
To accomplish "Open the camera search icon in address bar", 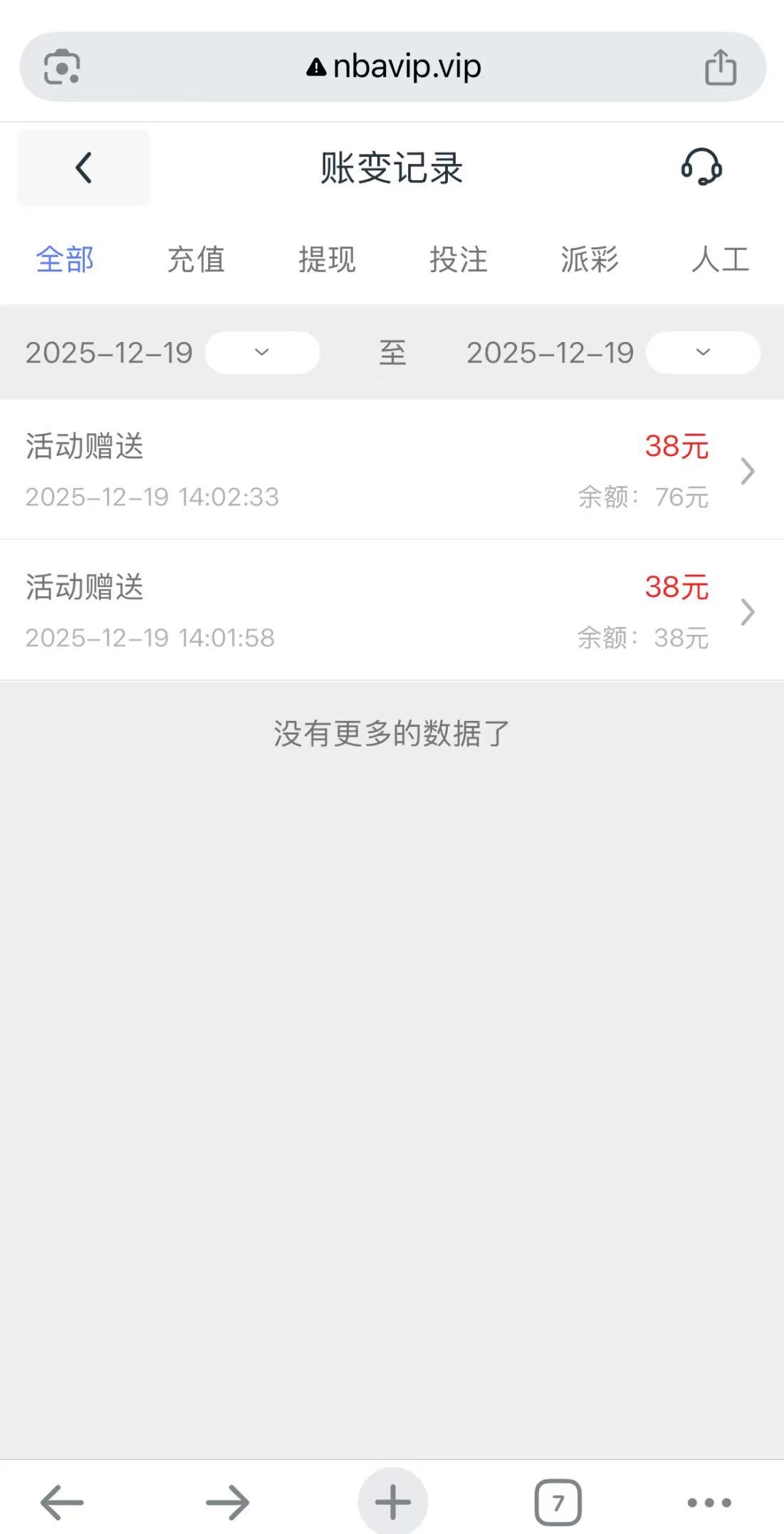I will point(62,67).
